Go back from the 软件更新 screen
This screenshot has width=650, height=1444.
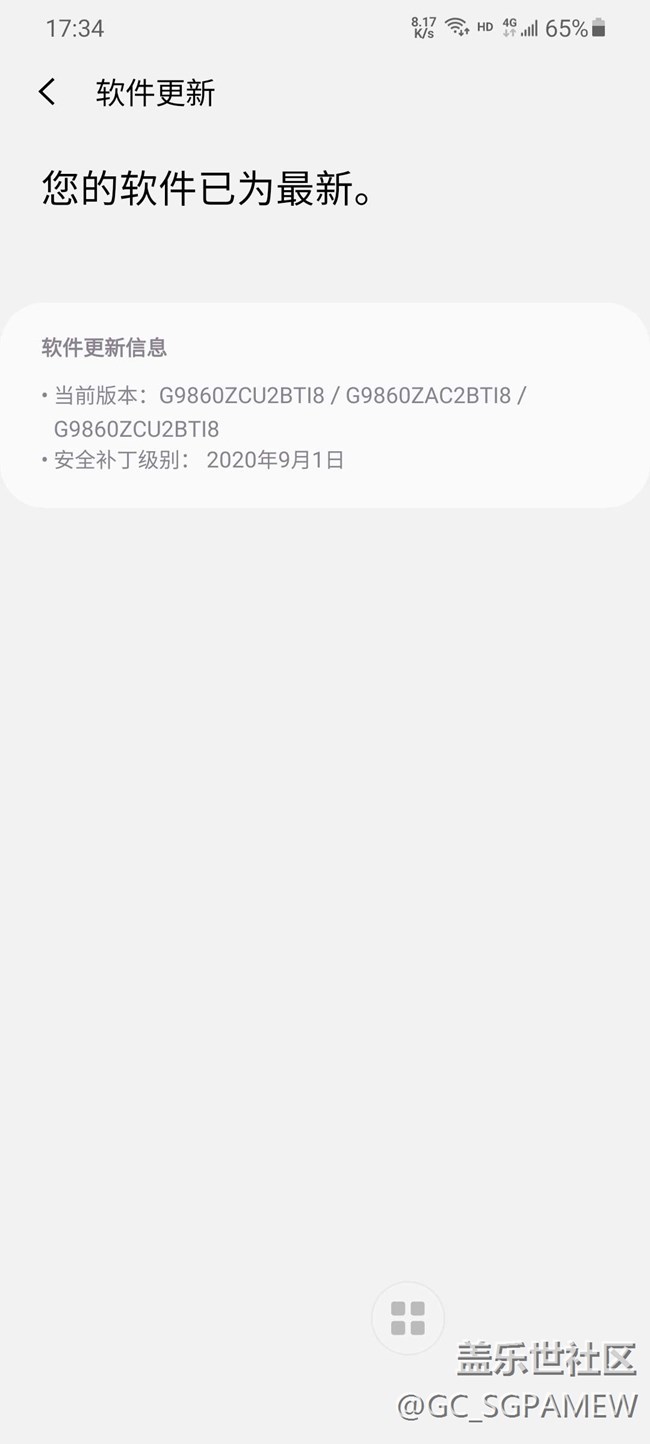(x=47, y=93)
